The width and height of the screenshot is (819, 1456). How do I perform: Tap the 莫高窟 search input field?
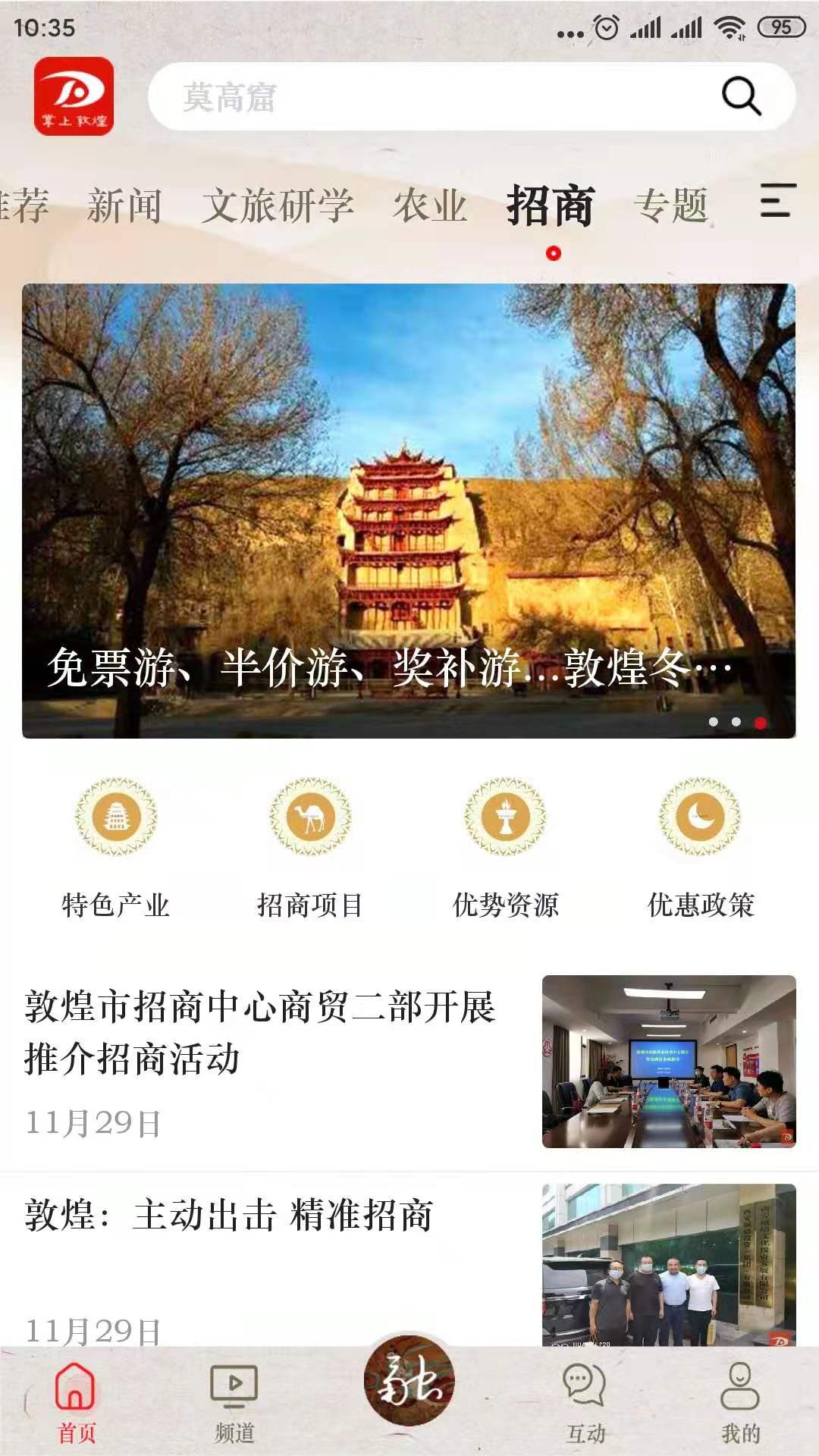pyautogui.click(x=425, y=96)
